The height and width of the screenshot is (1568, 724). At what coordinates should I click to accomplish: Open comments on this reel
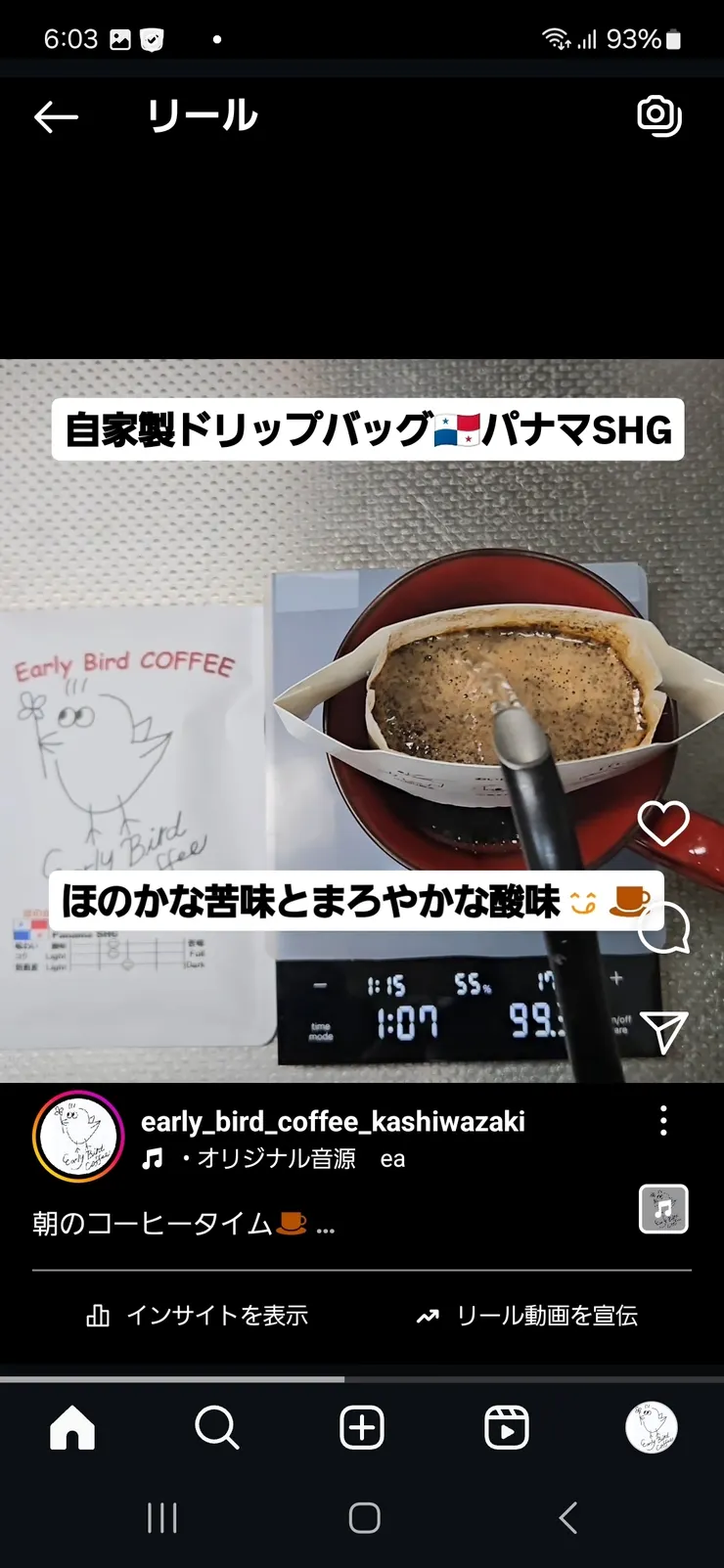click(663, 928)
